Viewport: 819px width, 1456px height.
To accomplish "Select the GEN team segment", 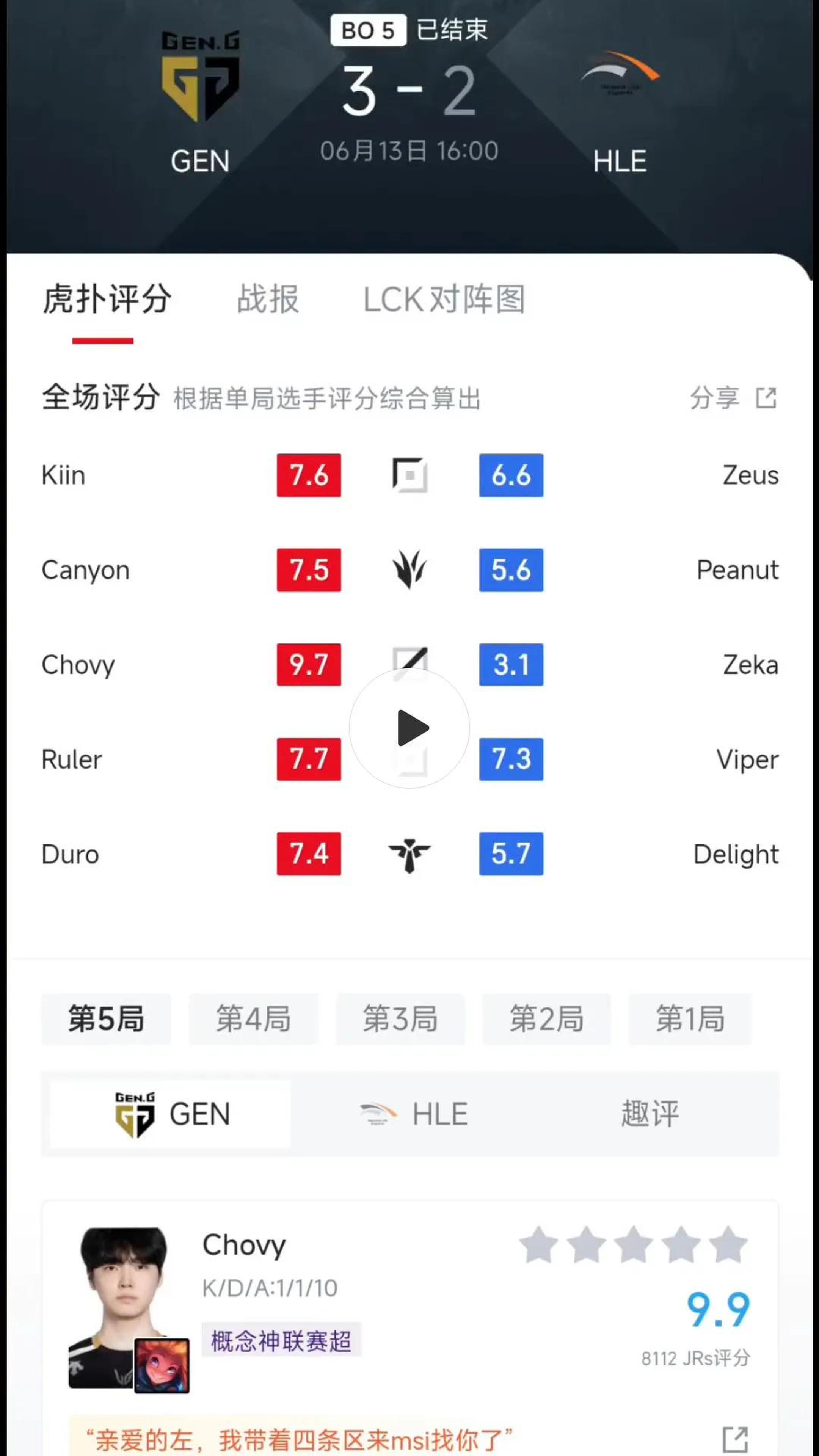I will [171, 1114].
